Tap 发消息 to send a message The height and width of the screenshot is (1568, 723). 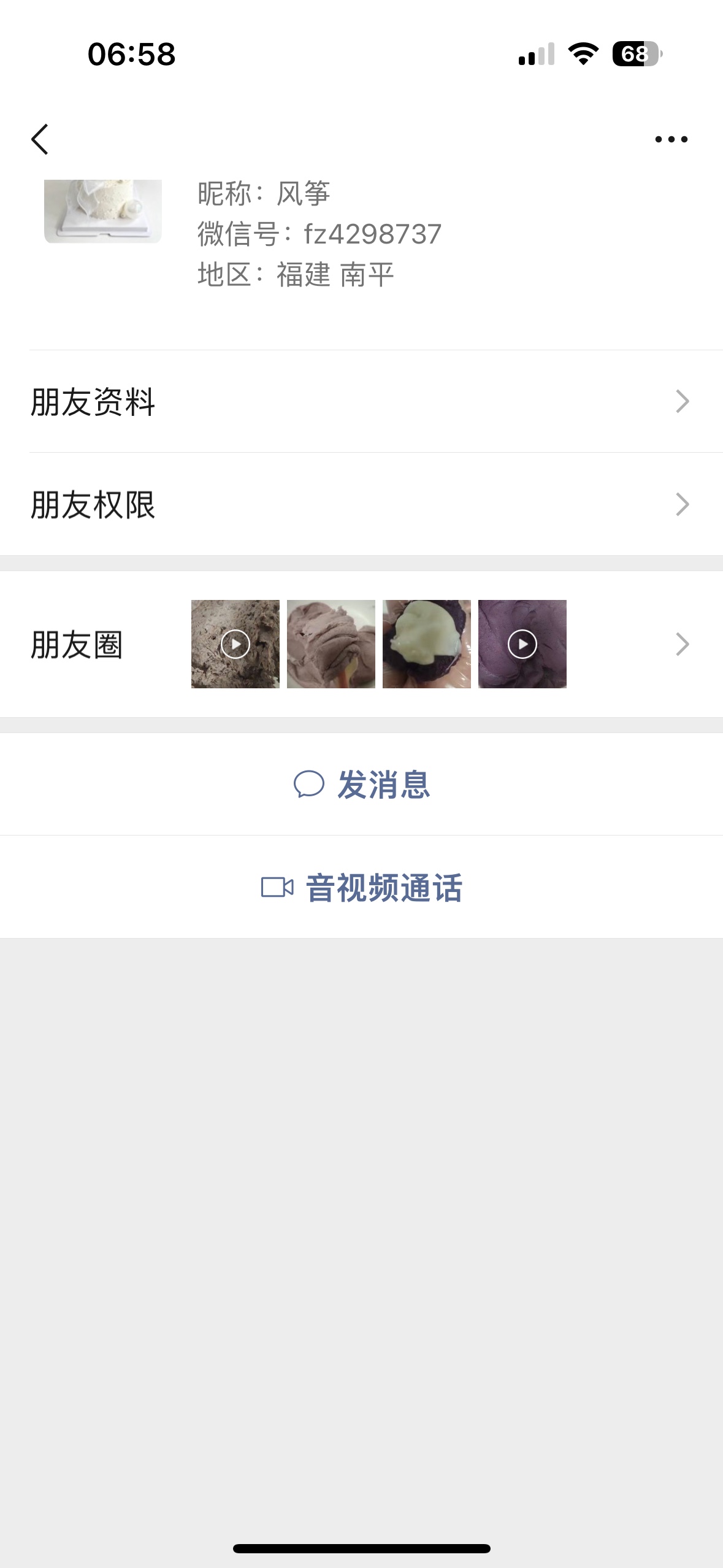coord(362,785)
